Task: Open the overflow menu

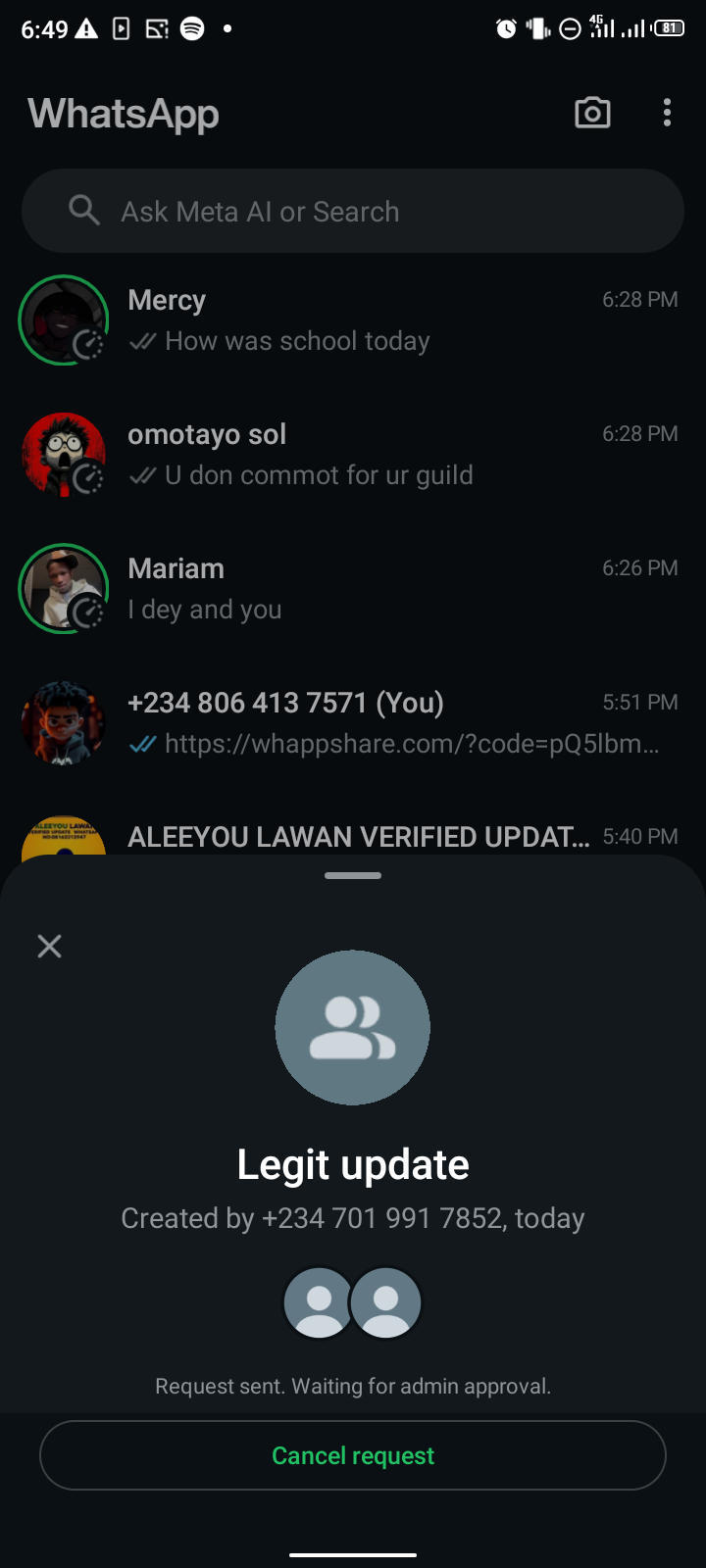Action: [667, 114]
